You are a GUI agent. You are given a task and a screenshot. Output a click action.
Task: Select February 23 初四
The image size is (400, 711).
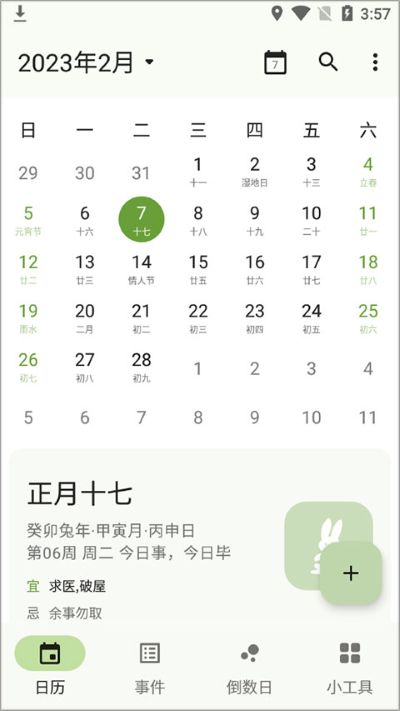[x=254, y=318]
